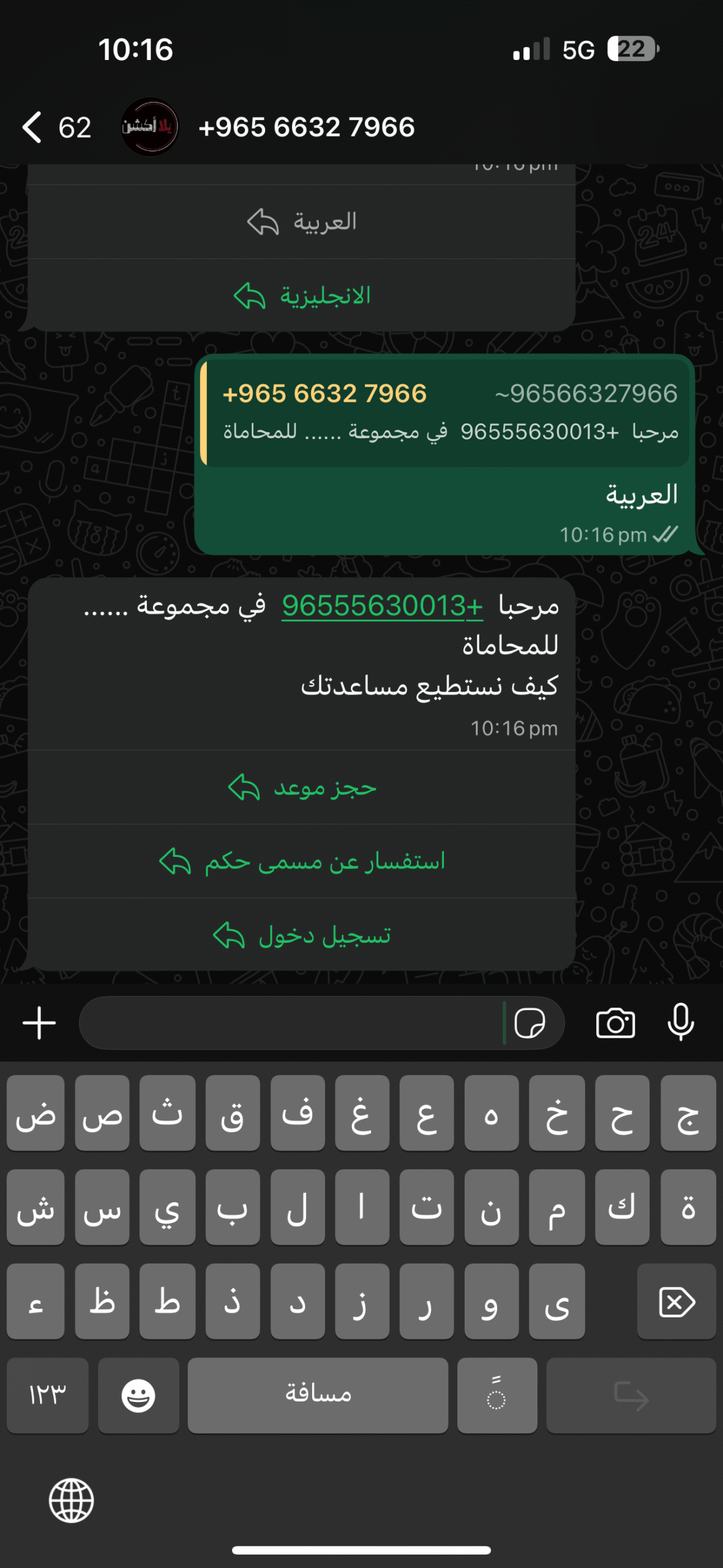Open the camera to send a photo
The height and width of the screenshot is (1568, 723).
coord(615,1023)
